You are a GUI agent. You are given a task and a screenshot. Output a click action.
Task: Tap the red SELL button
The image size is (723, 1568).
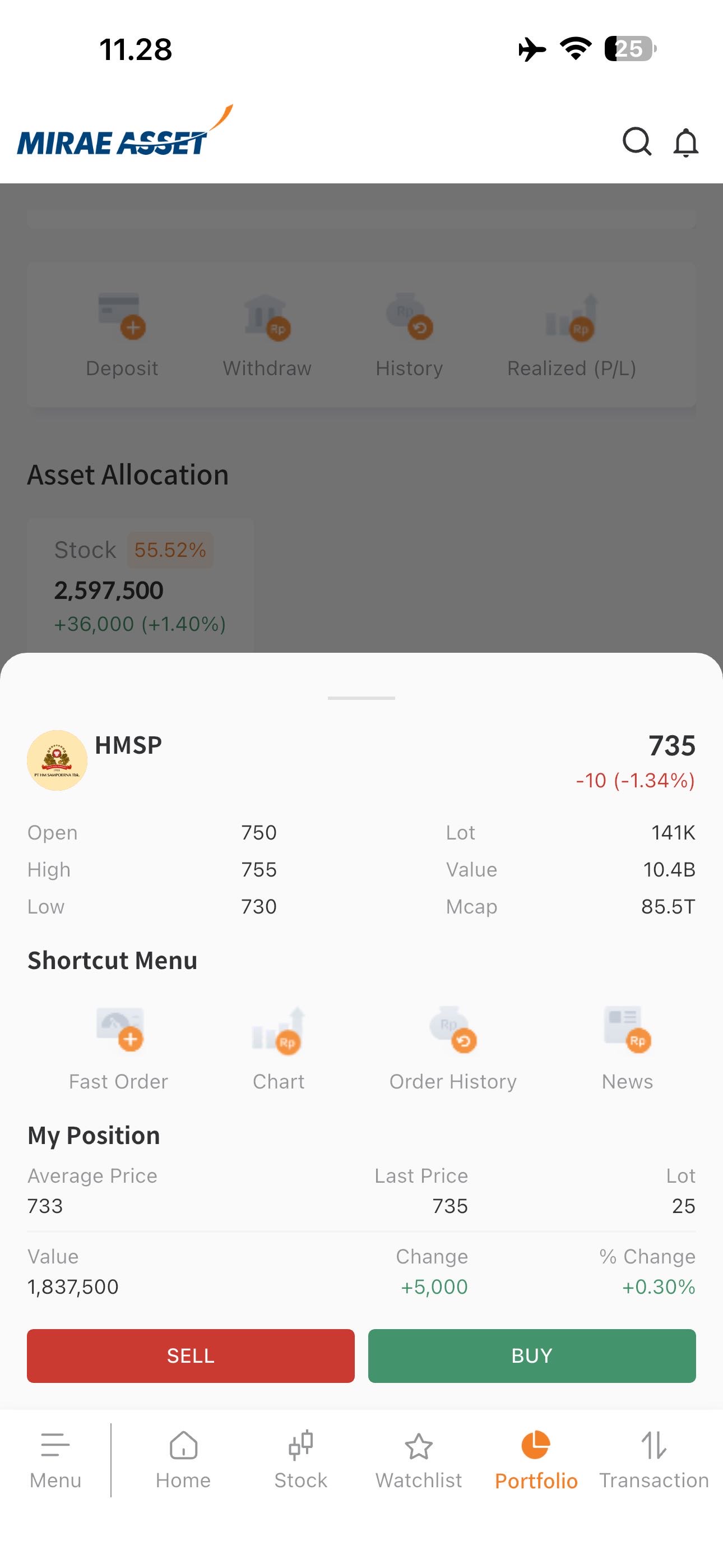(x=191, y=1355)
